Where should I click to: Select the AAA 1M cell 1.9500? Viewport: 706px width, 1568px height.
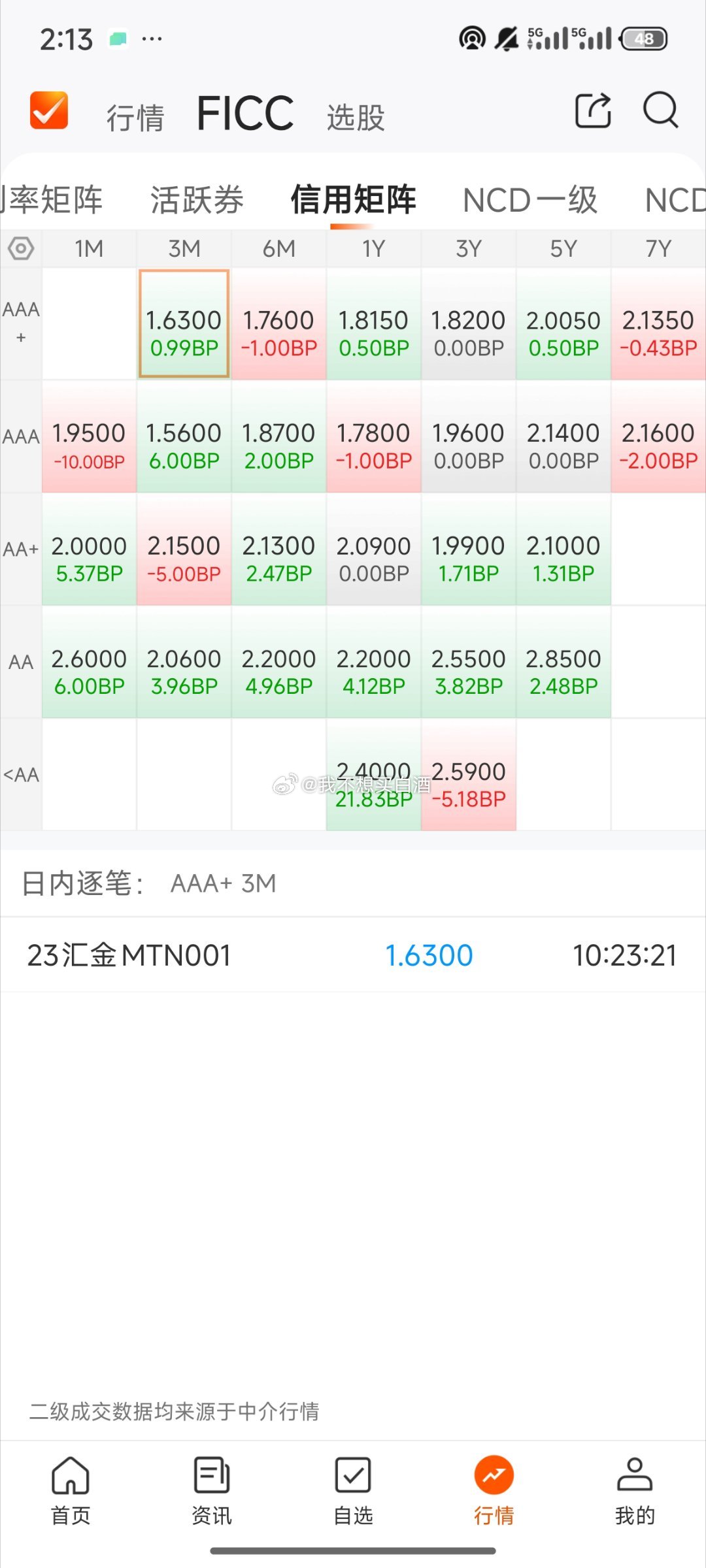point(89,436)
